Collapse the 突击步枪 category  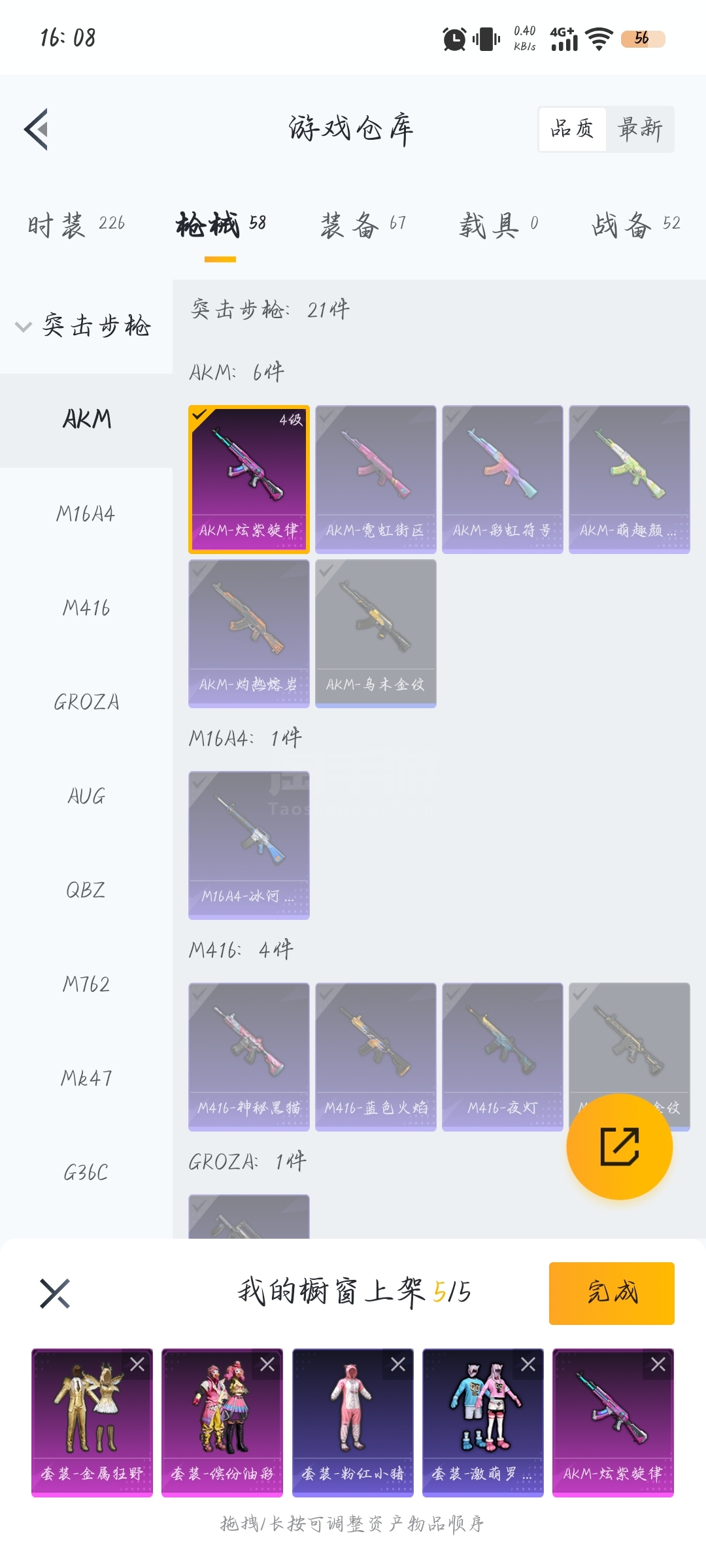tap(85, 326)
